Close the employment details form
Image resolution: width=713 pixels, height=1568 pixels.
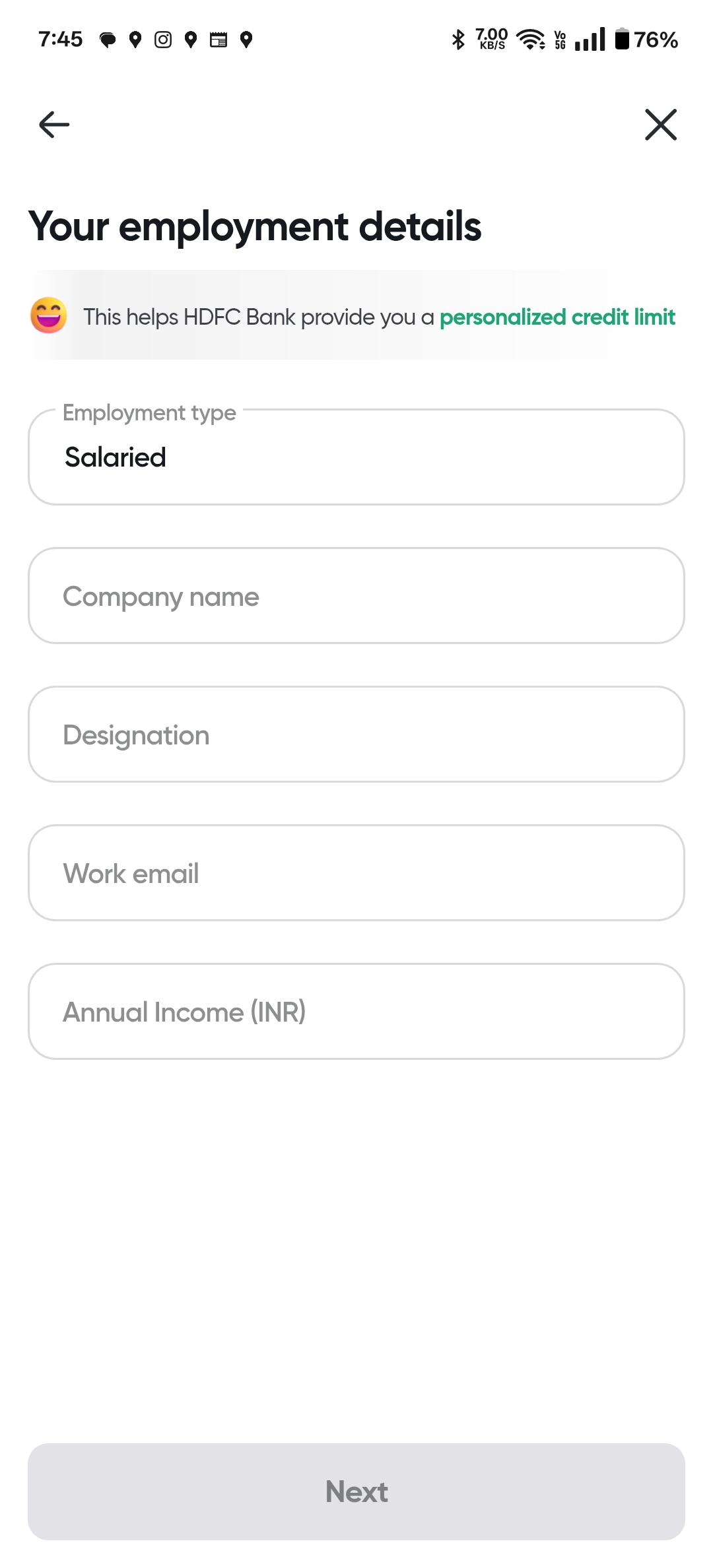[x=661, y=125]
